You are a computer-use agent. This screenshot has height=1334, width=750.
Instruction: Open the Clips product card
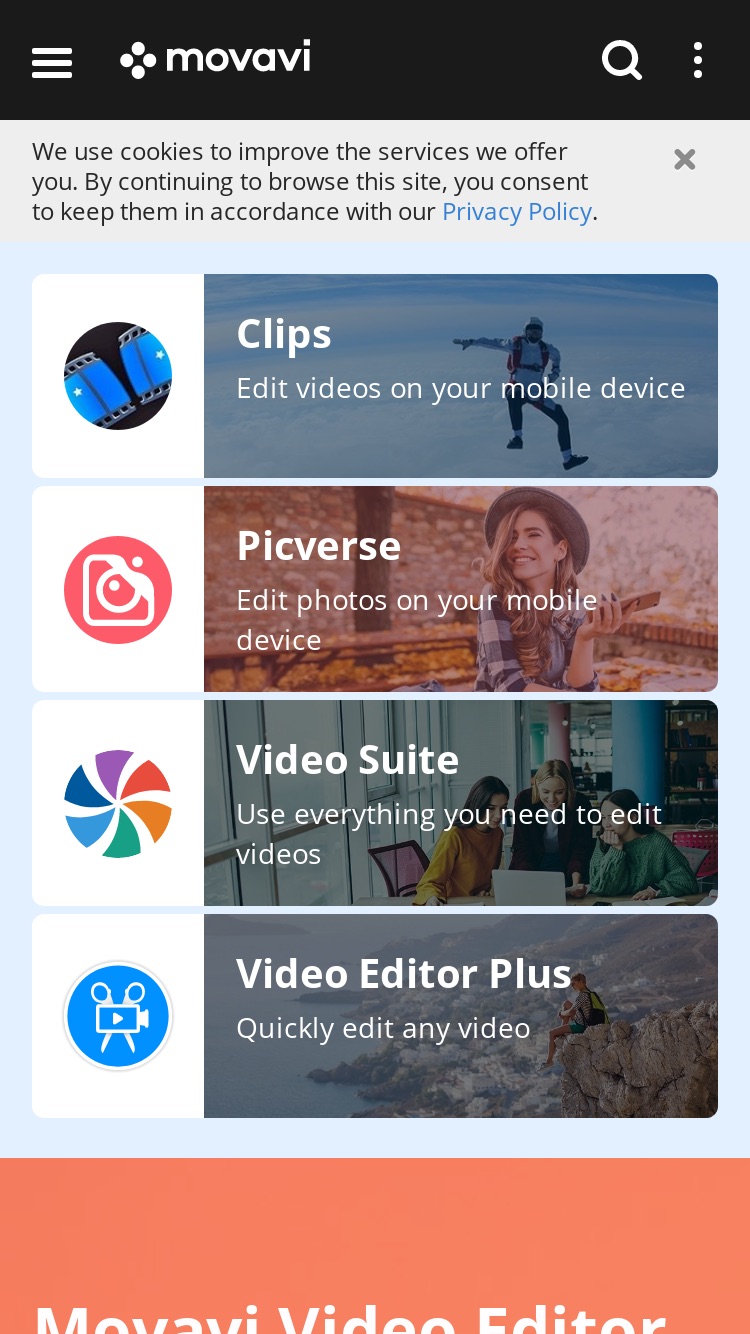[x=375, y=376]
